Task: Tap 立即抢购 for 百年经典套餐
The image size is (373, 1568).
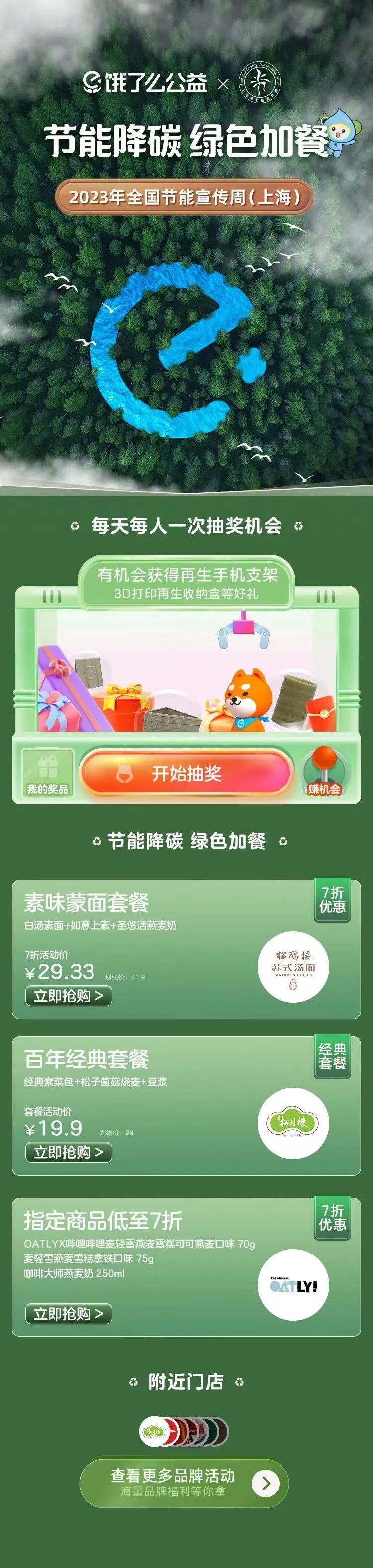Action: tap(68, 1152)
